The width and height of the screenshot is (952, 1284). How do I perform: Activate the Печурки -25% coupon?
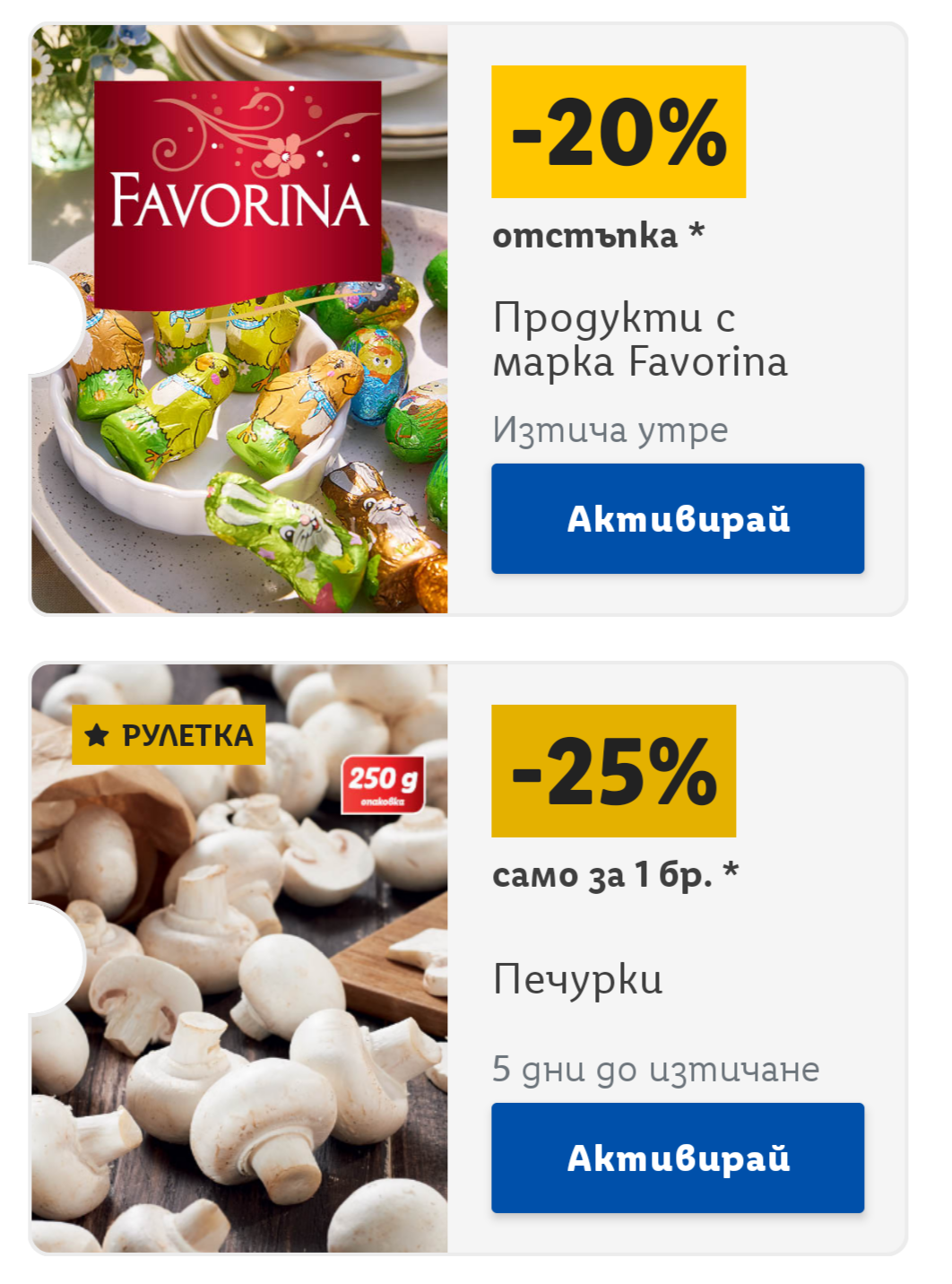tap(678, 1158)
